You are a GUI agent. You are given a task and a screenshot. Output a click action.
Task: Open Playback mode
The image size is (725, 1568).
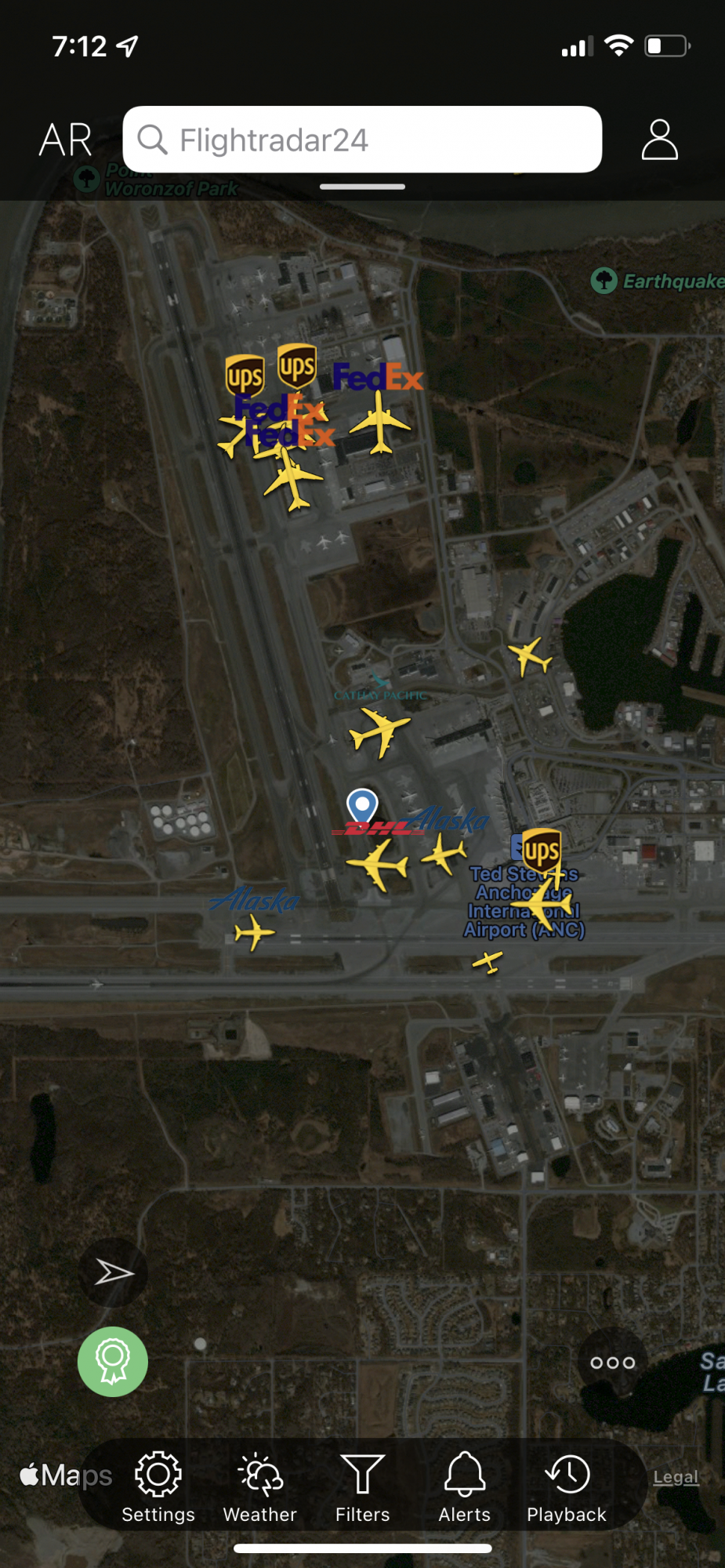coord(566,1487)
